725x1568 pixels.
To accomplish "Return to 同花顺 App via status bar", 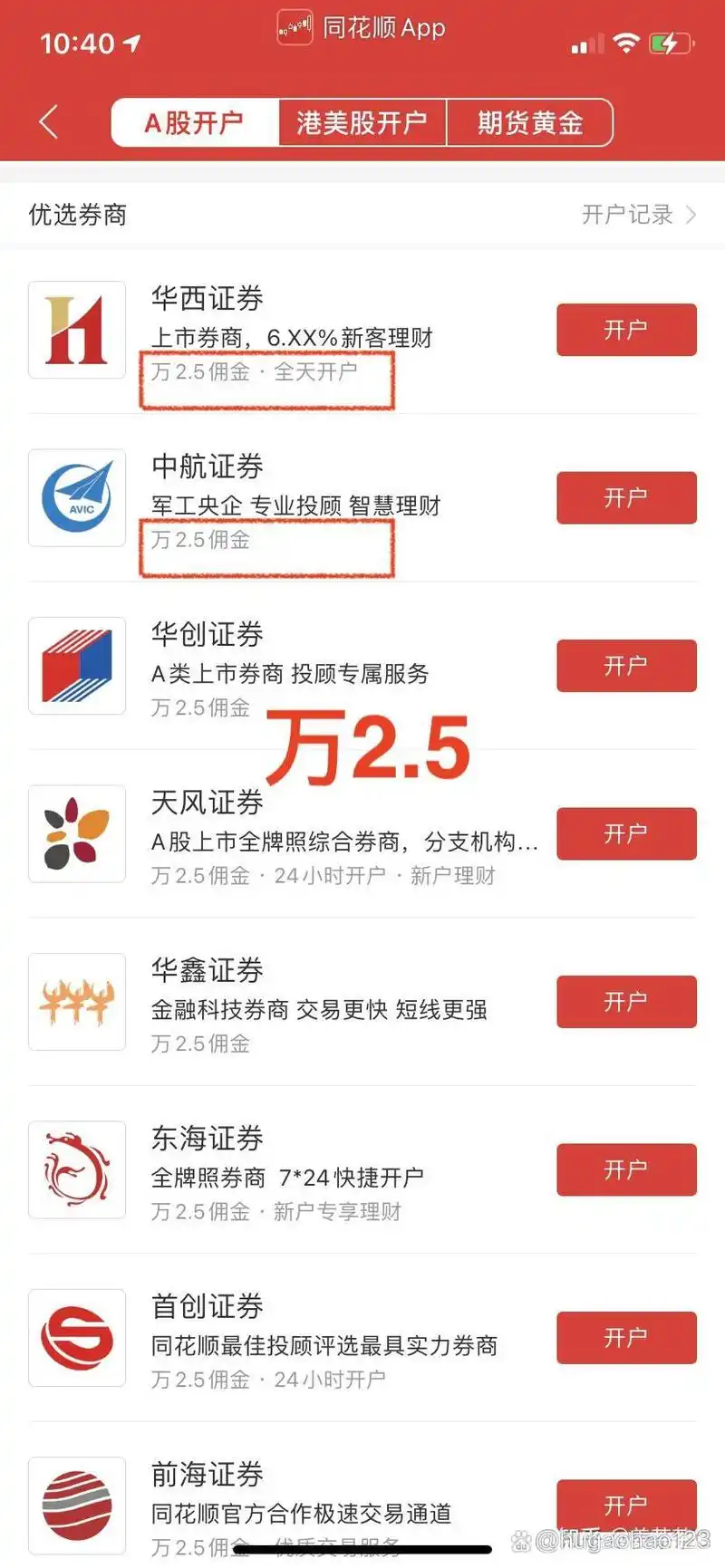I will click(x=362, y=28).
